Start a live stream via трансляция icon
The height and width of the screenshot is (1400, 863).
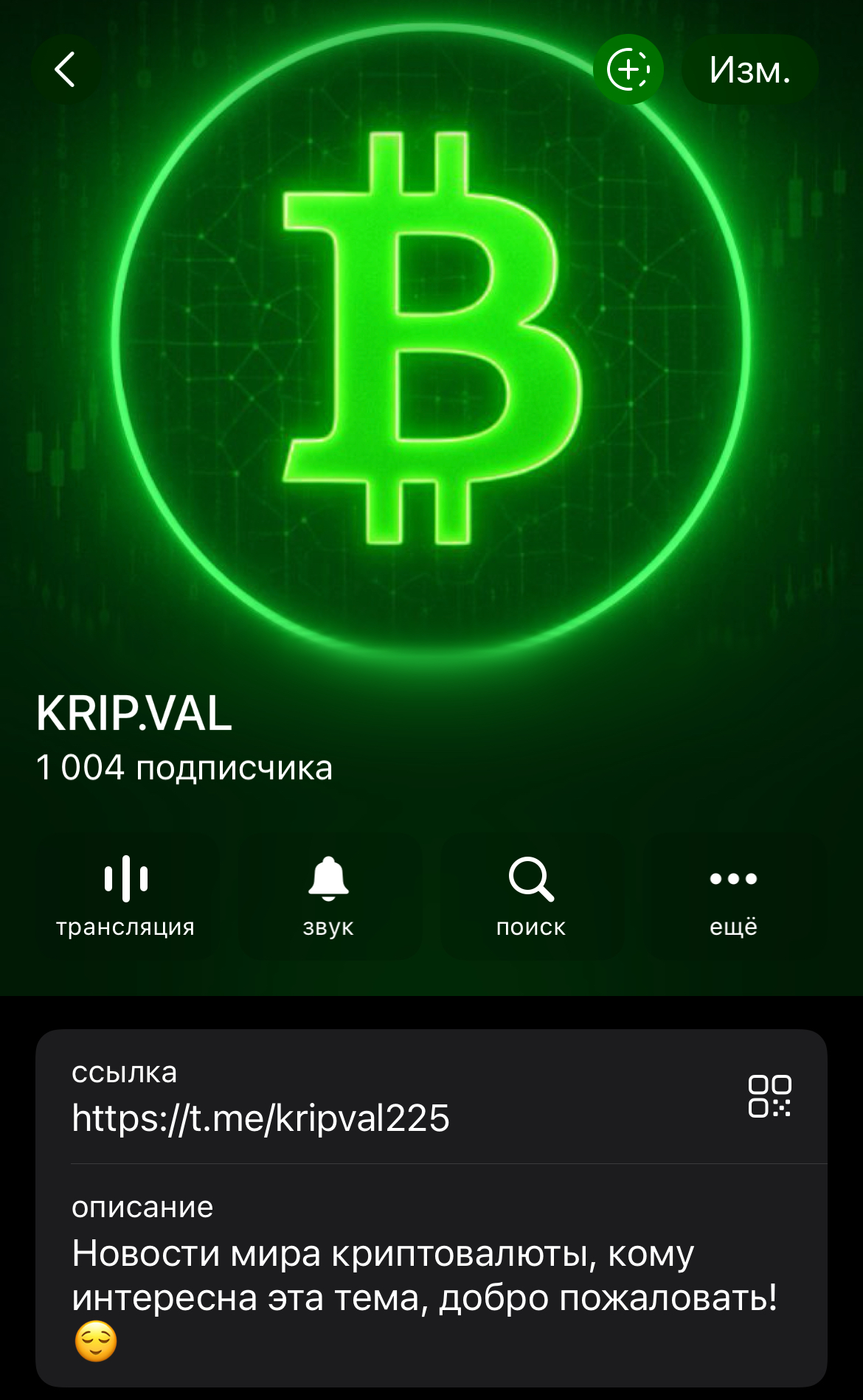tap(127, 881)
